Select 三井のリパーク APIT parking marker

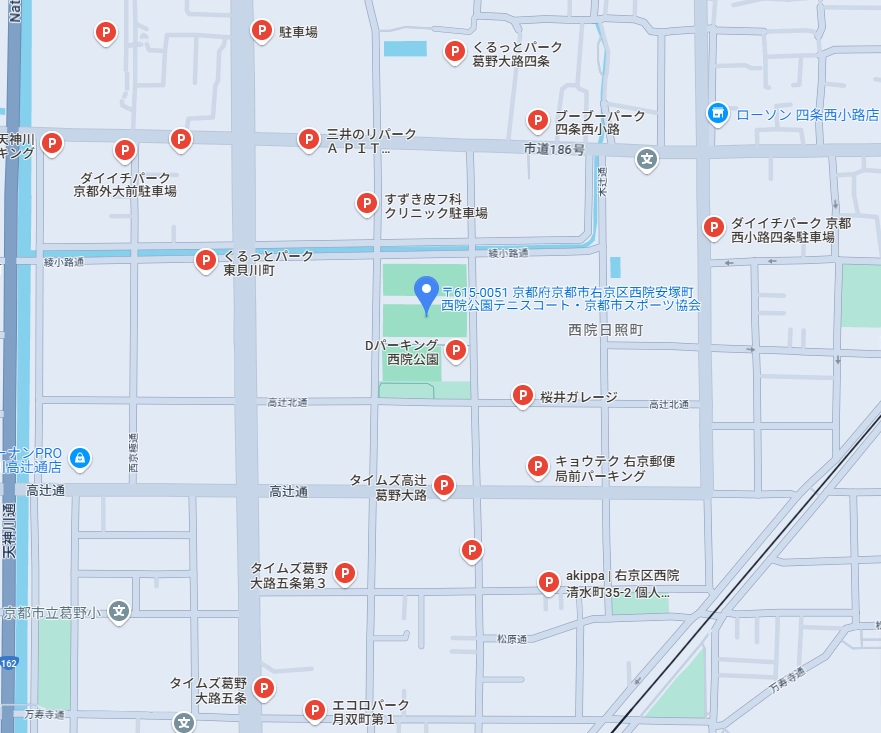pyautogui.click(x=309, y=139)
